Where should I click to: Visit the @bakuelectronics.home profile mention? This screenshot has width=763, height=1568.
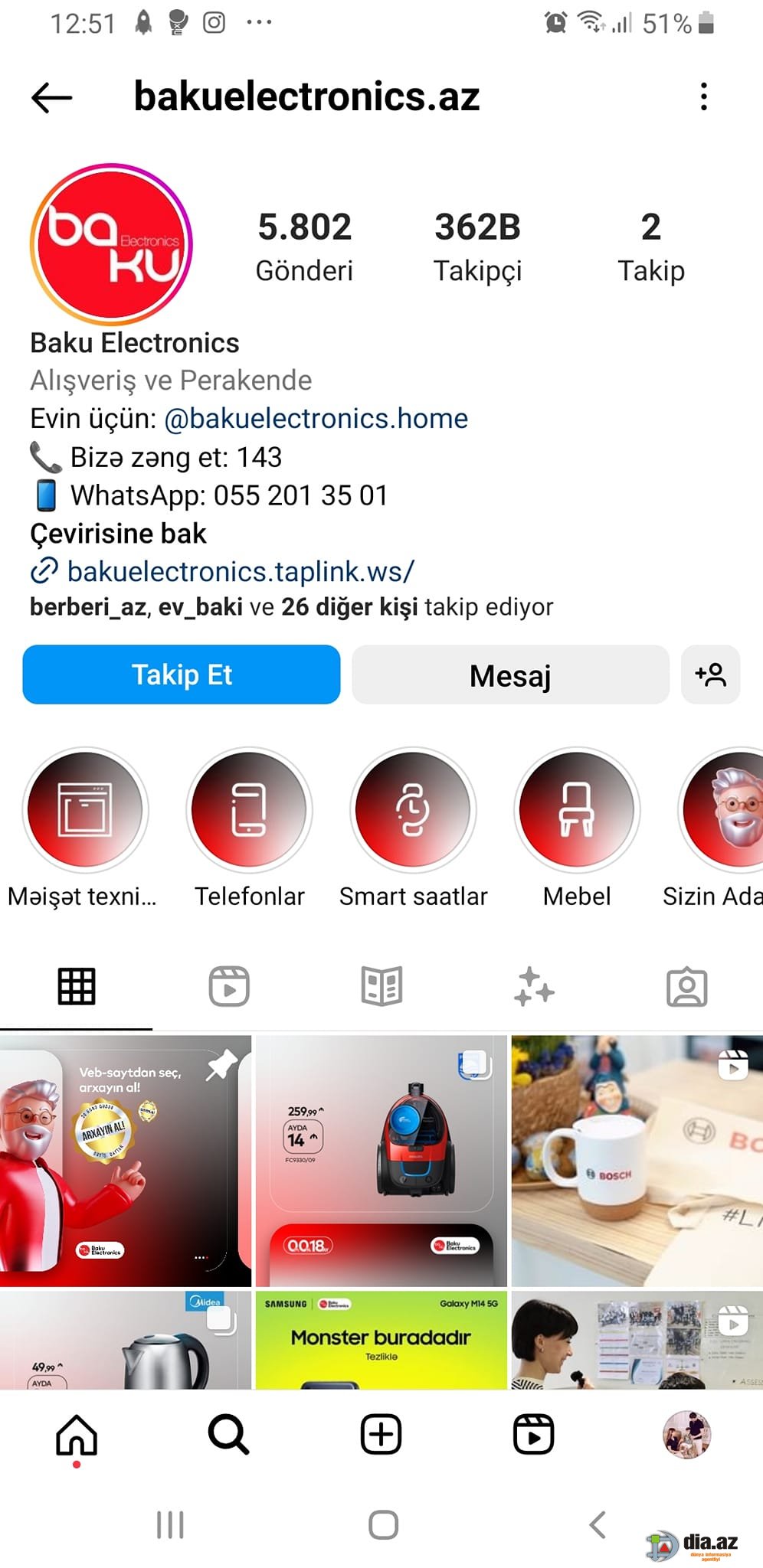pyautogui.click(x=316, y=418)
